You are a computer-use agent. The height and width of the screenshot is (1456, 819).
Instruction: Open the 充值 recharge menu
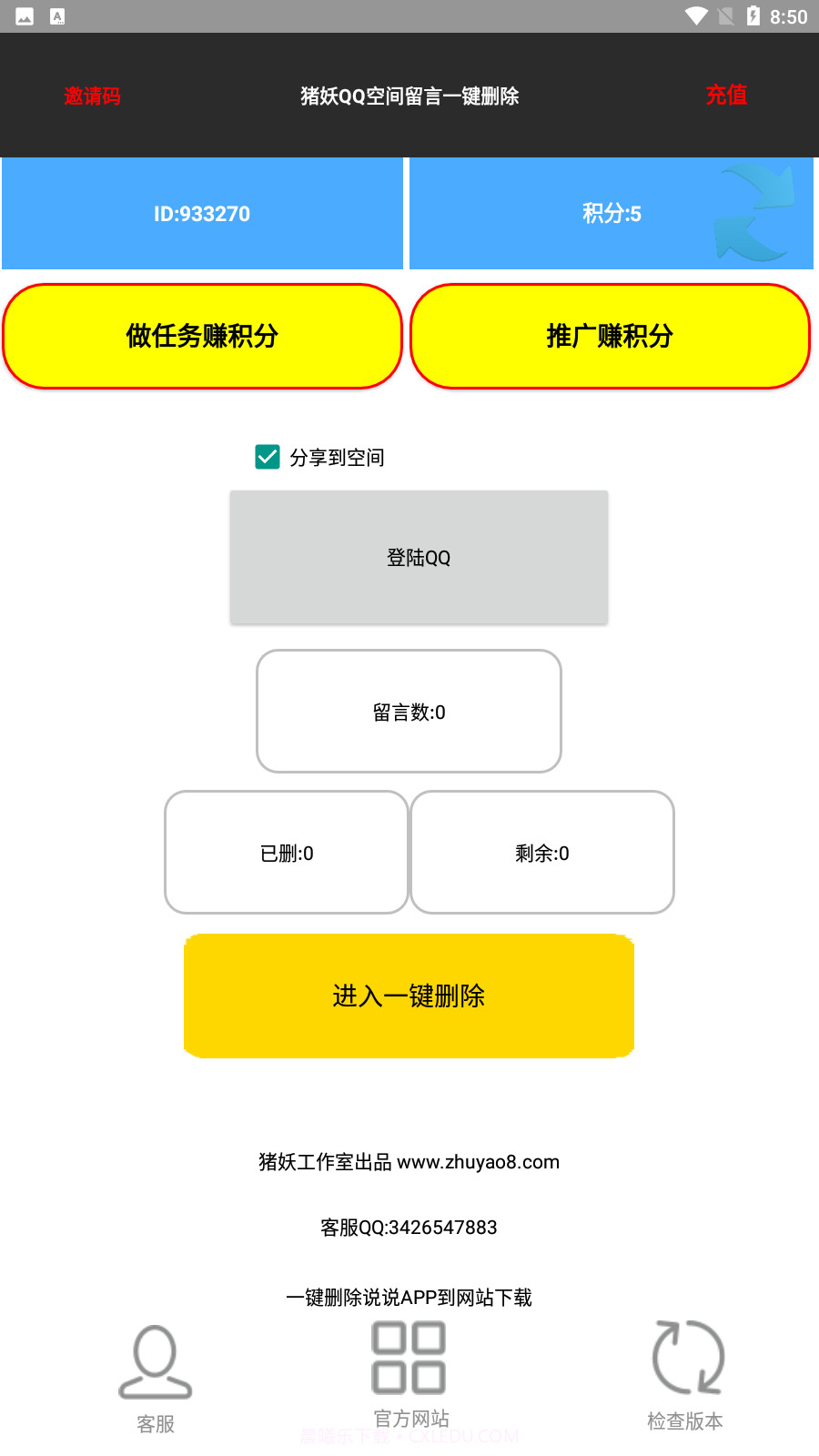(727, 96)
